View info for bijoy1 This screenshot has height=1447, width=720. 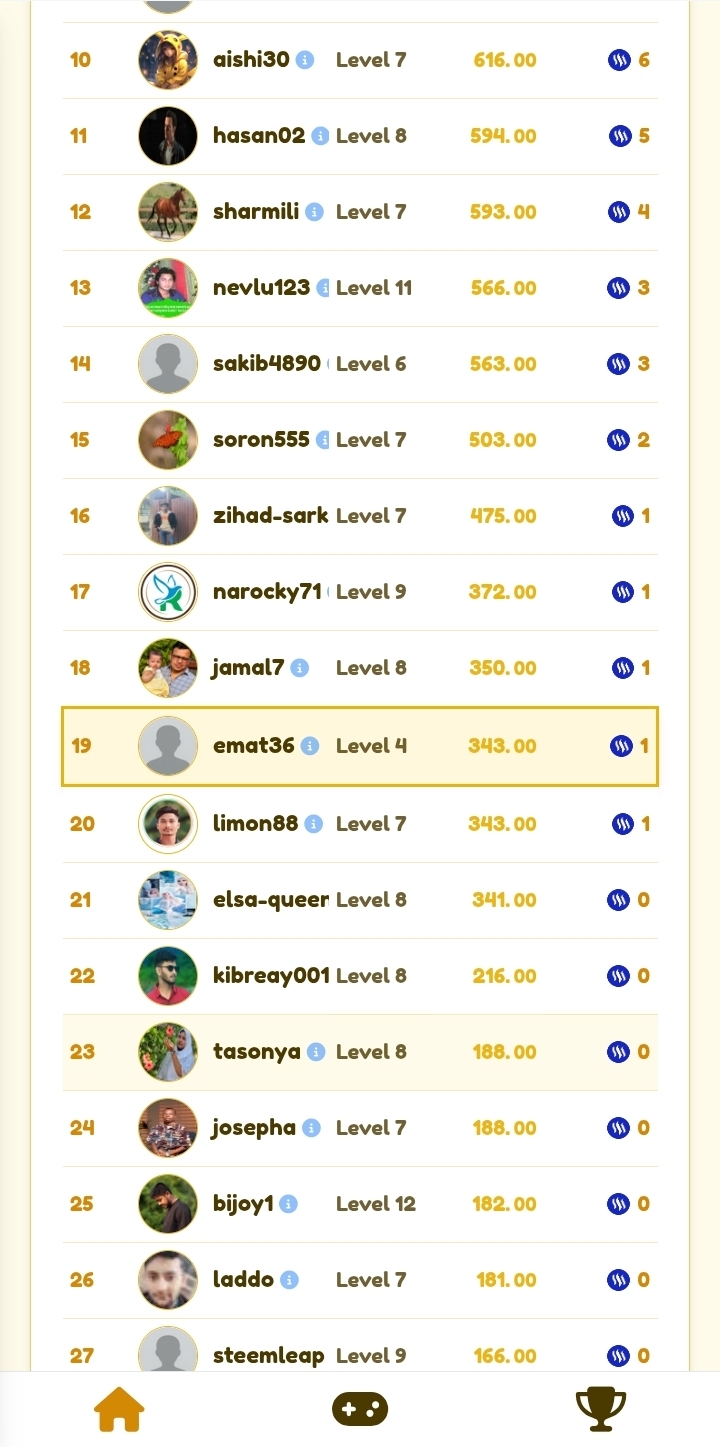click(x=289, y=1204)
